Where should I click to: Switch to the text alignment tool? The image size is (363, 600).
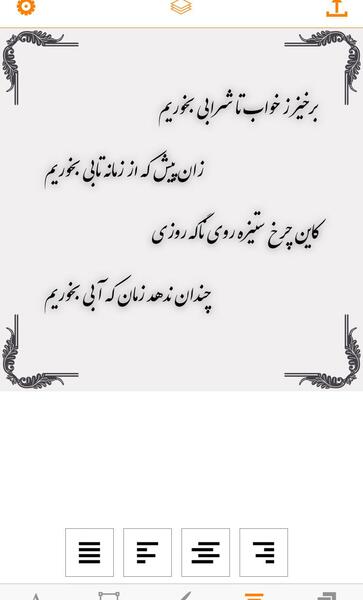(254, 596)
